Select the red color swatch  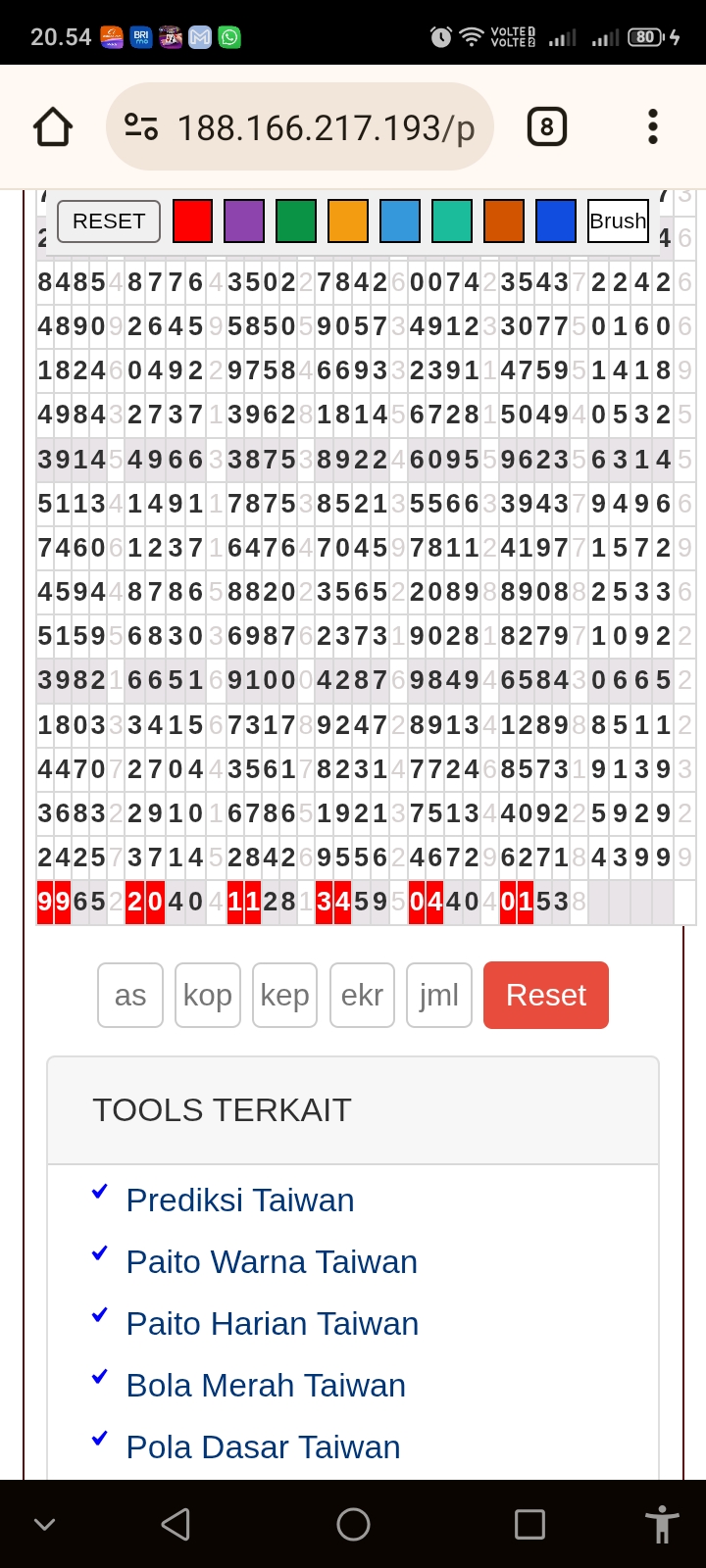192,221
